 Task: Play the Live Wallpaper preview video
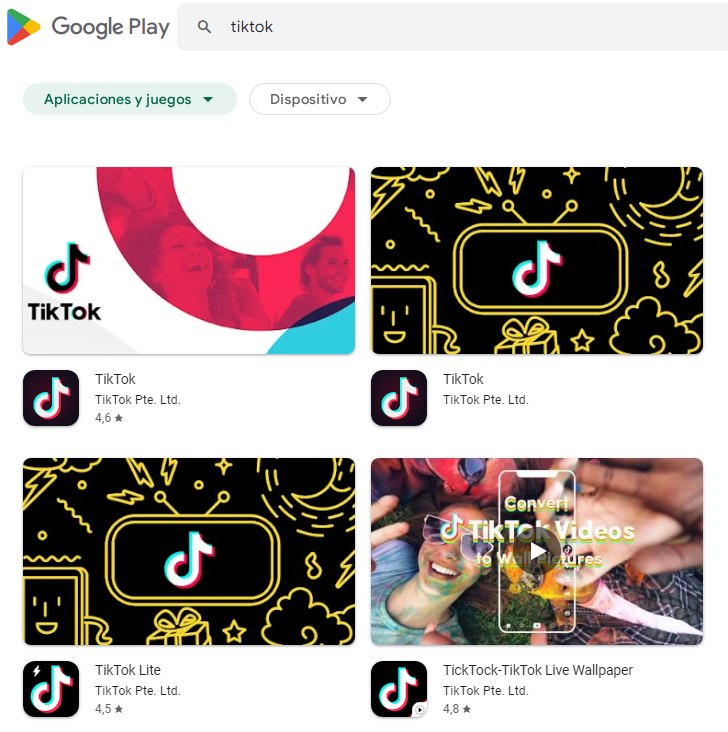click(x=538, y=551)
